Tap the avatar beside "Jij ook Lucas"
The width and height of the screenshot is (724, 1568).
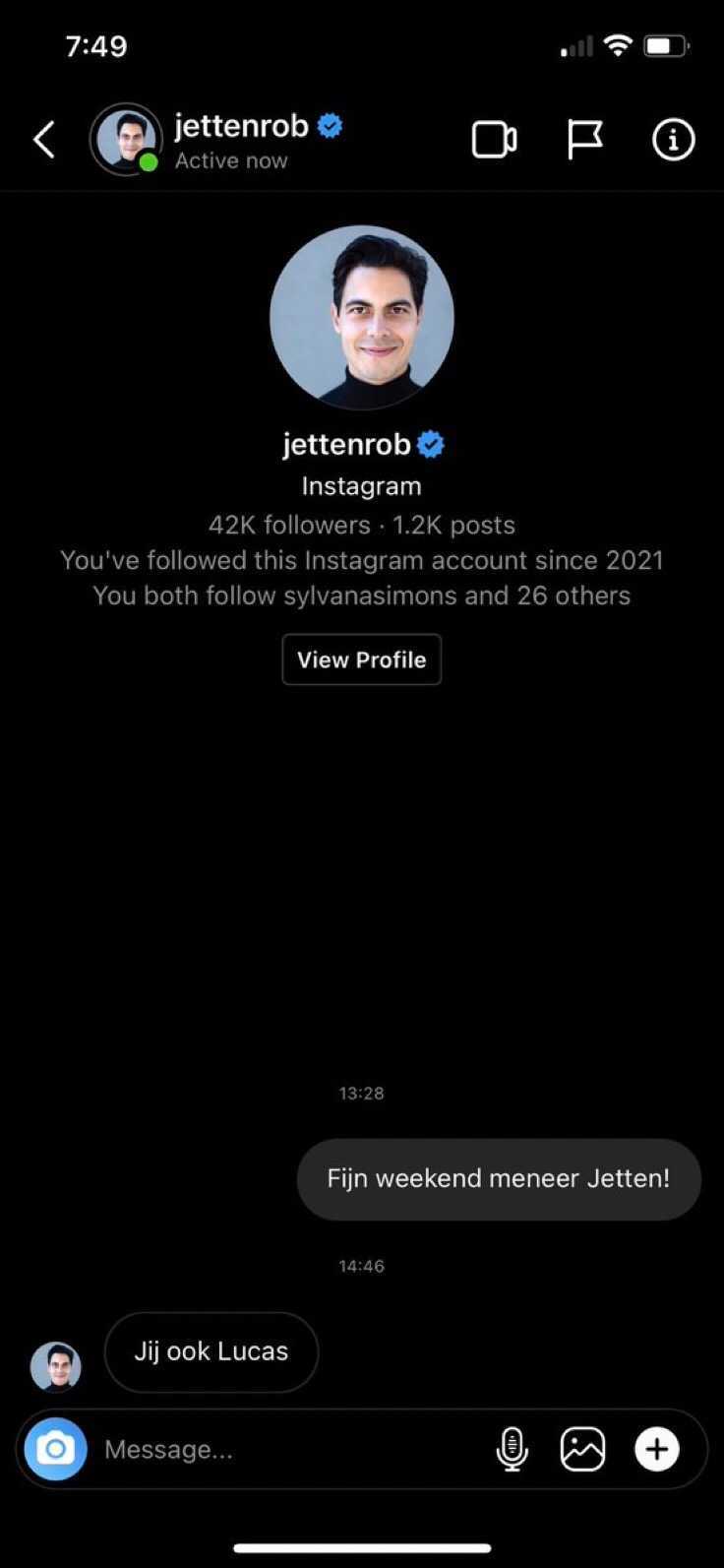coord(55,1366)
